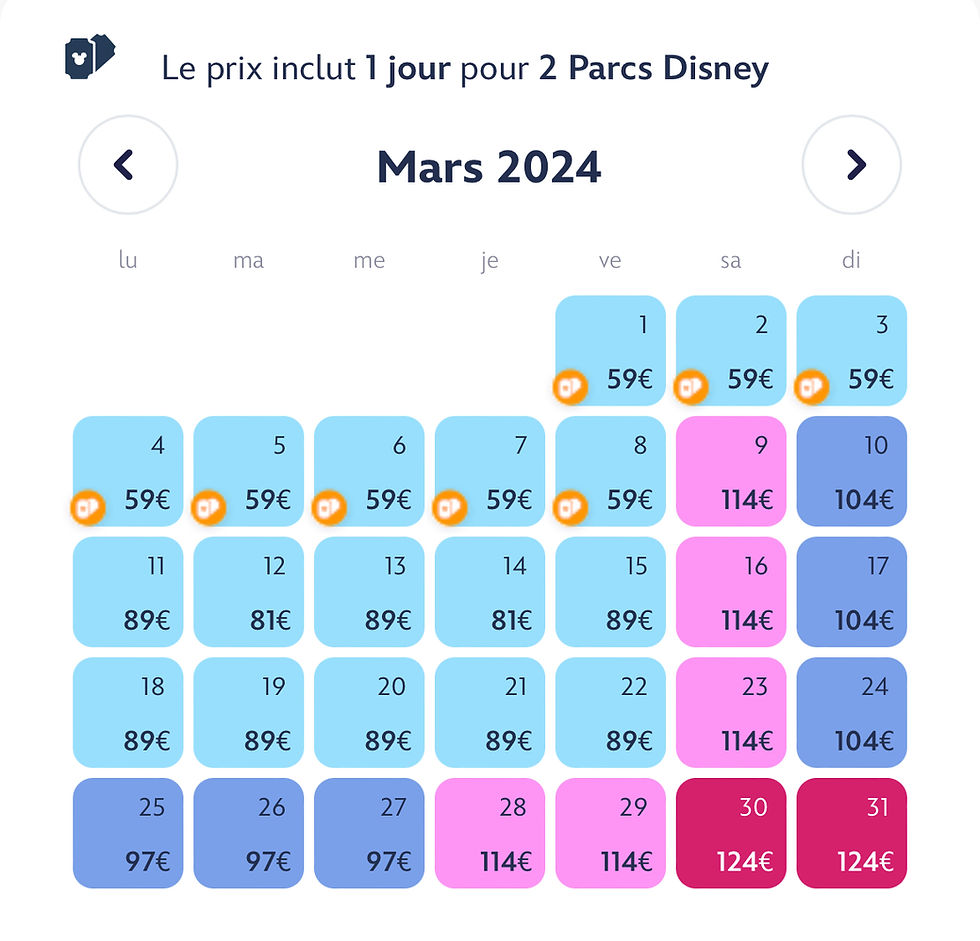Viewport: 980px width, 941px height.
Task: Select March 25 at 97€
Action: [x=128, y=833]
